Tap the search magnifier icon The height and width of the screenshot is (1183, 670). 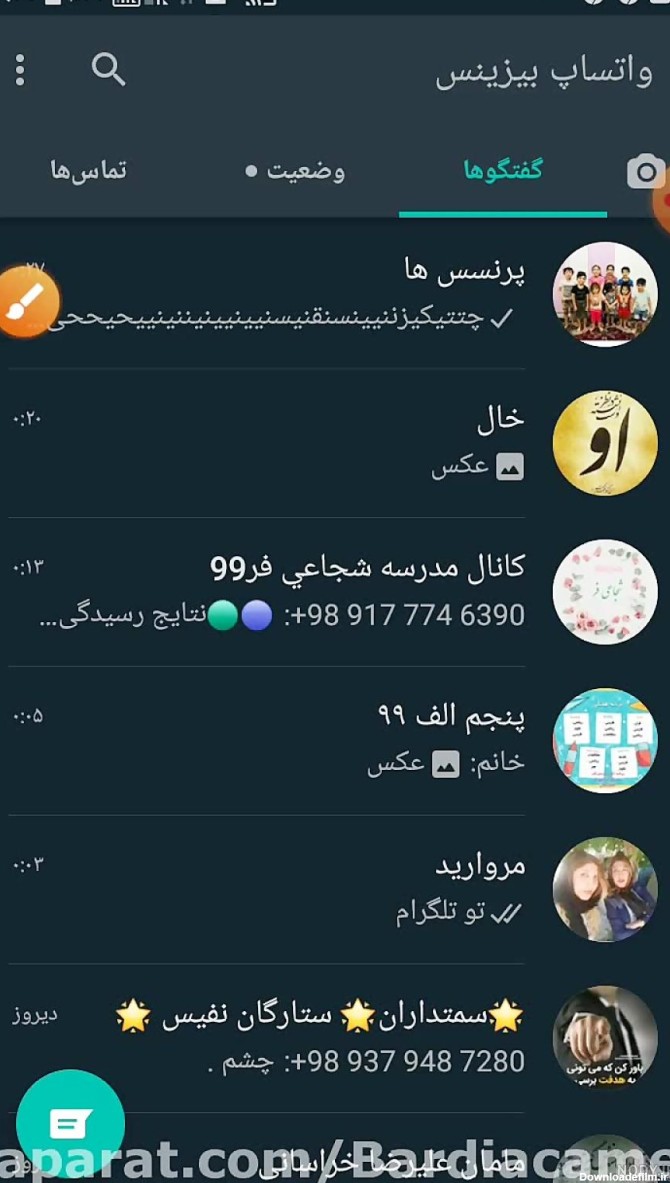click(x=108, y=70)
